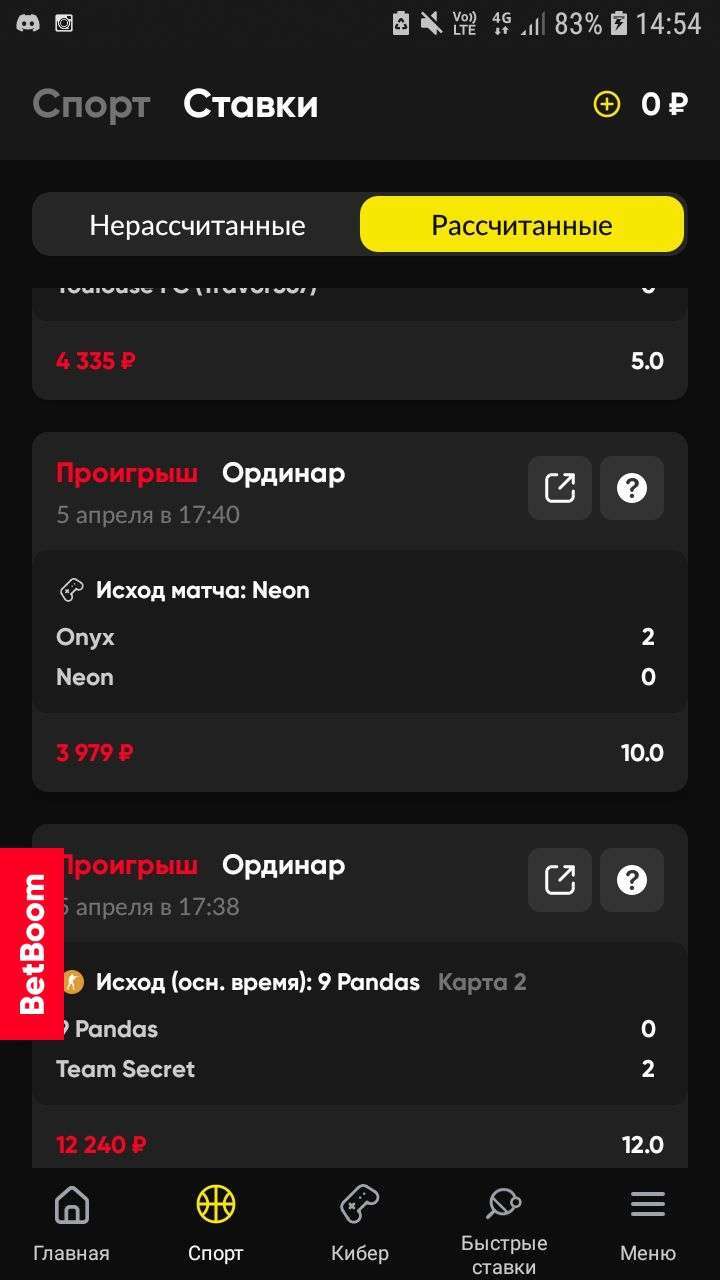
Task: Switch to the Спорт header tab
Action: click(x=91, y=104)
